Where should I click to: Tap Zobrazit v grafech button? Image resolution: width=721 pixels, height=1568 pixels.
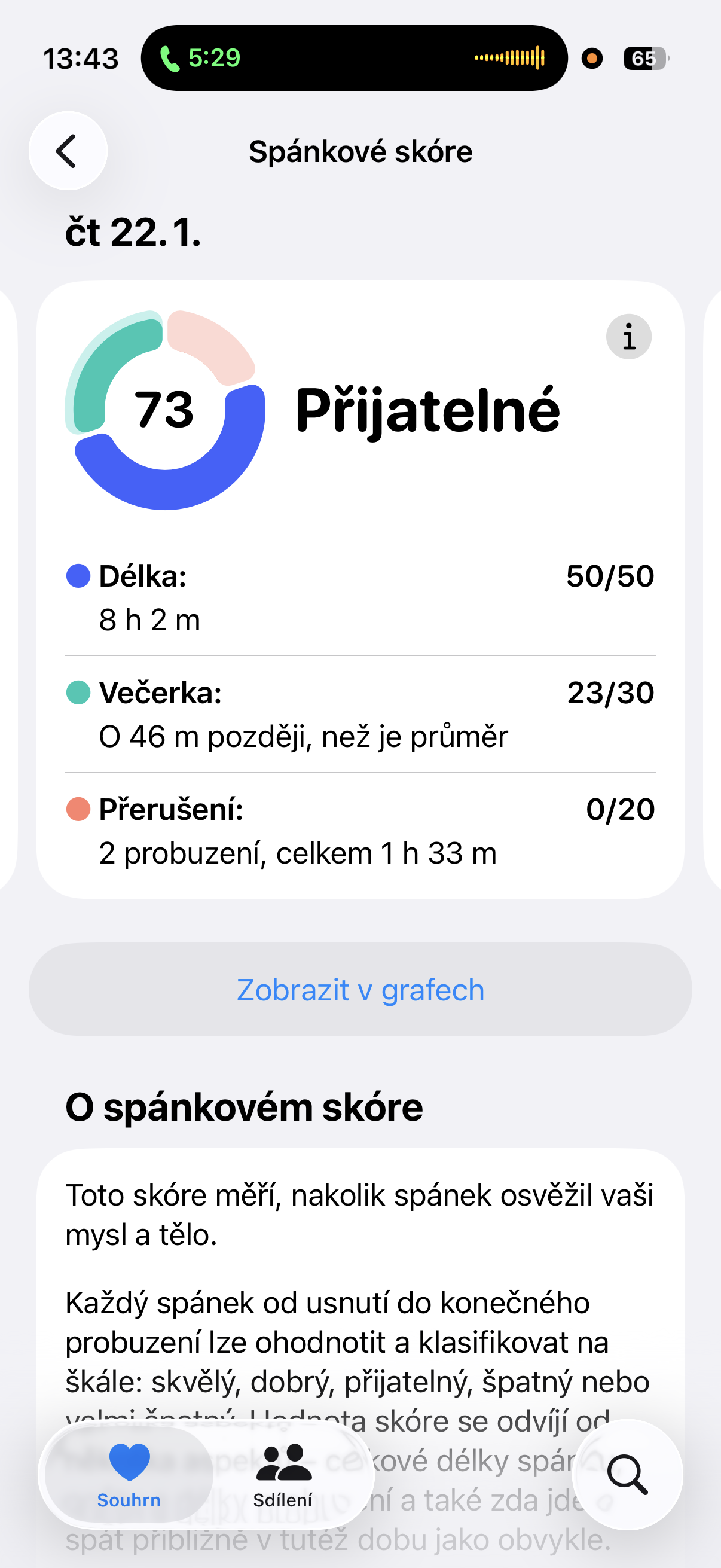click(360, 990)
